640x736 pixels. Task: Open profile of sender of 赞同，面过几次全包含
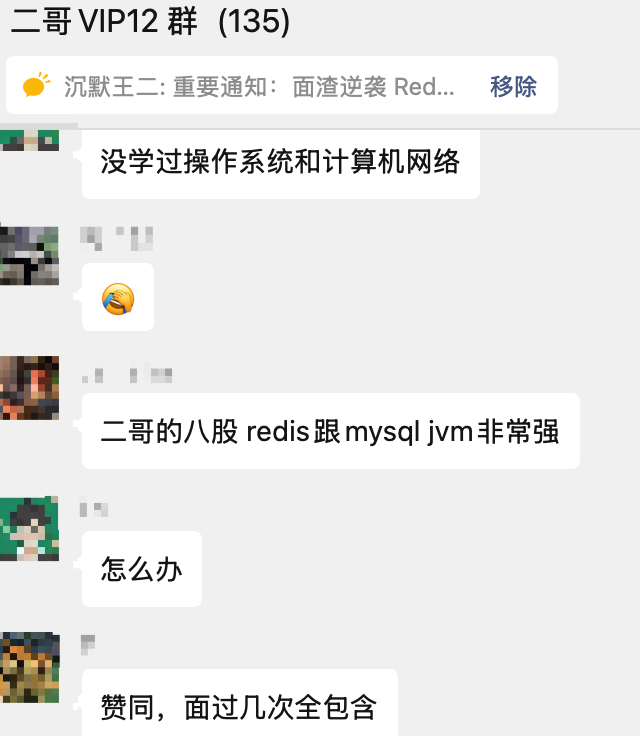(29, 666)
